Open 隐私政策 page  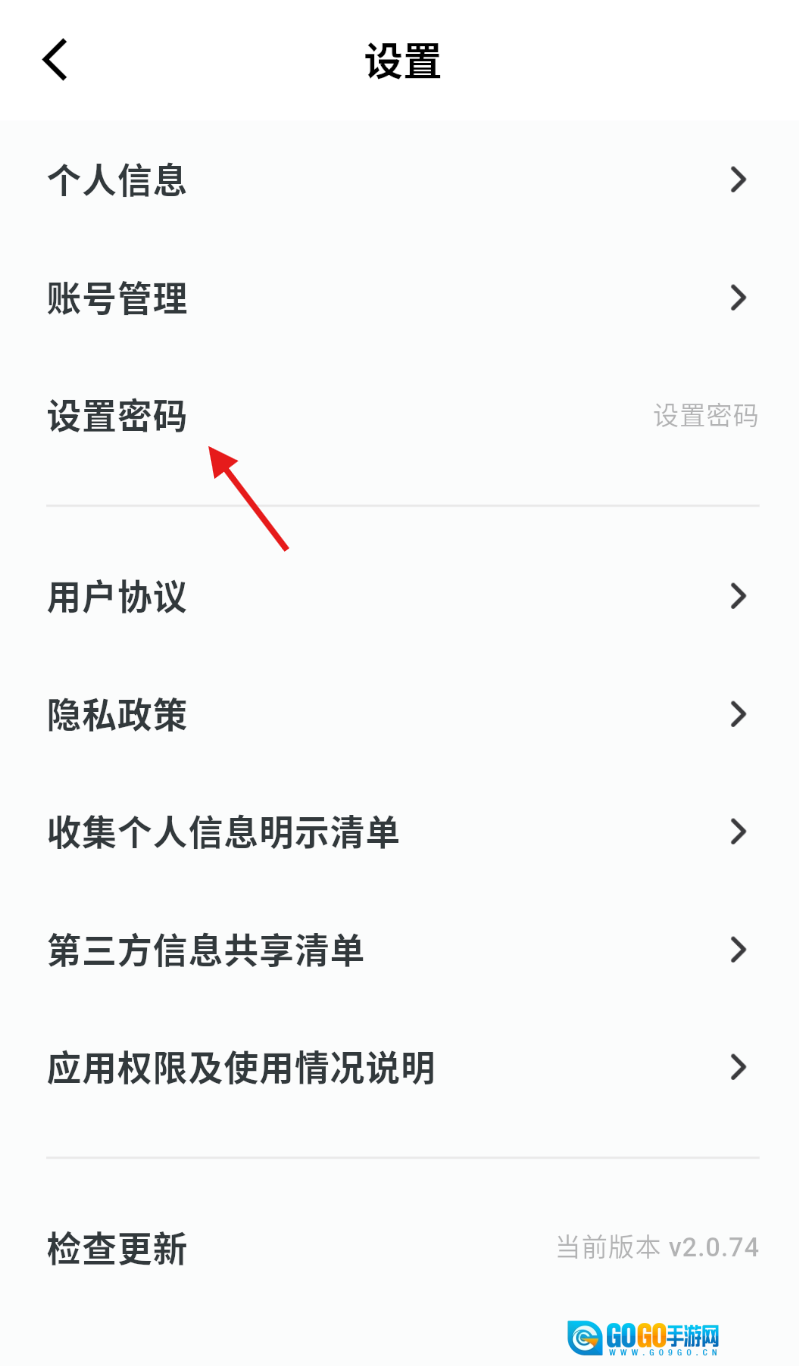point(400,714)
